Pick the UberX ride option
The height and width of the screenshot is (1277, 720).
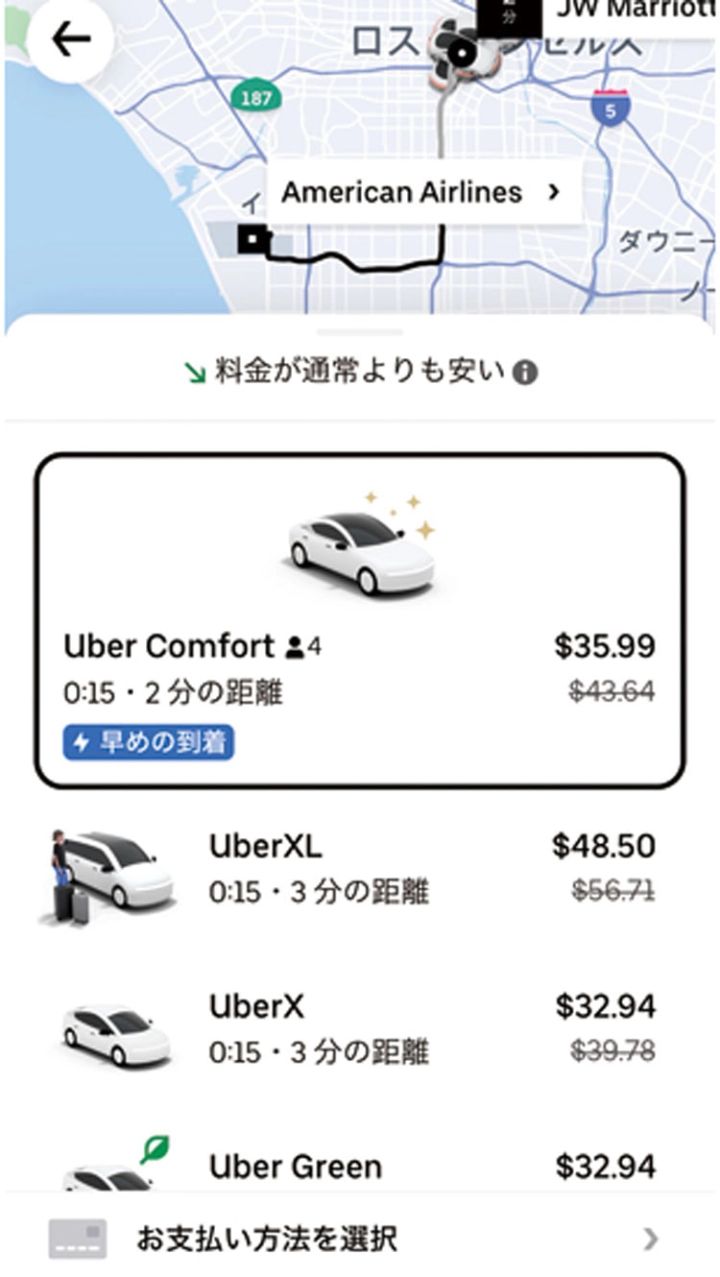point(360,1028)
